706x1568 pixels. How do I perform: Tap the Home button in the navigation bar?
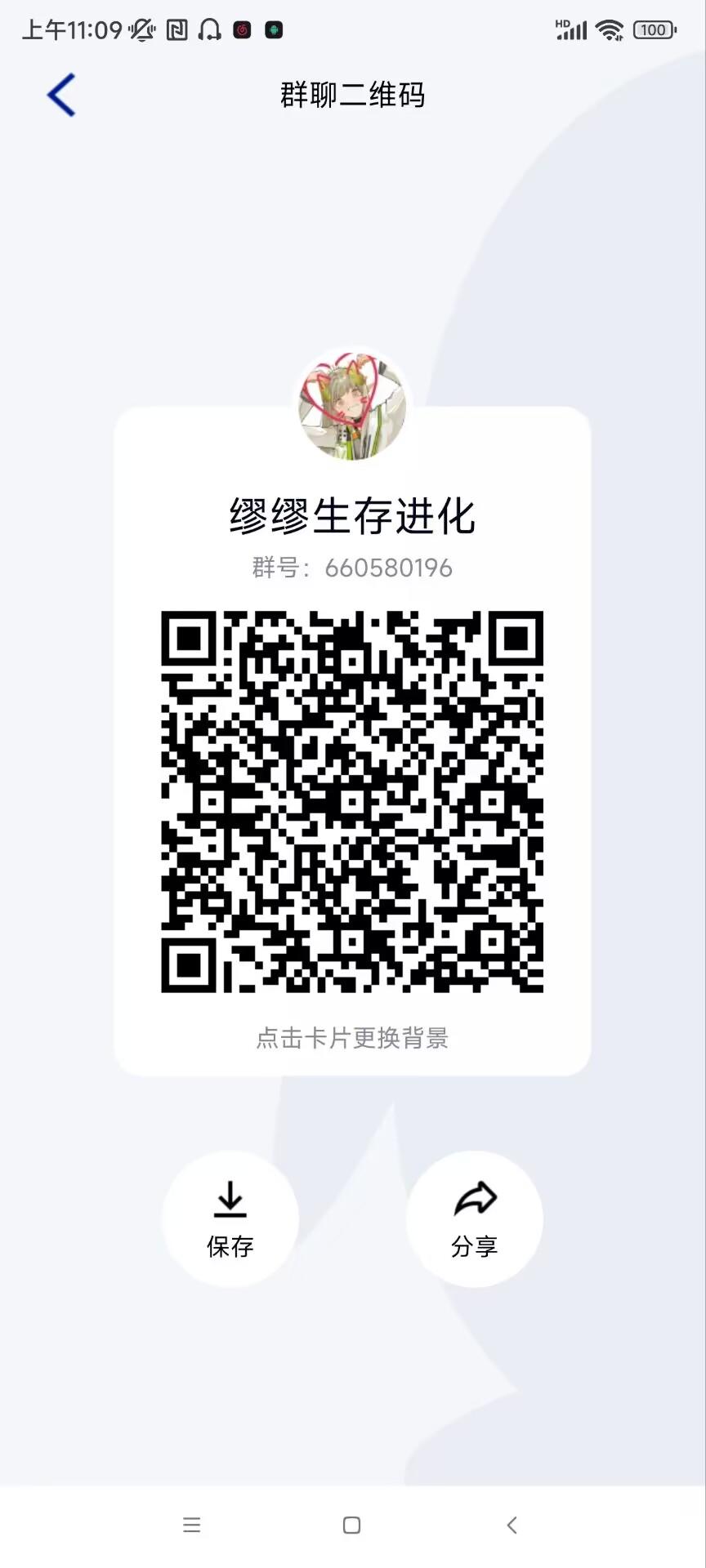pyautogui.click(x=351, y=1524)
